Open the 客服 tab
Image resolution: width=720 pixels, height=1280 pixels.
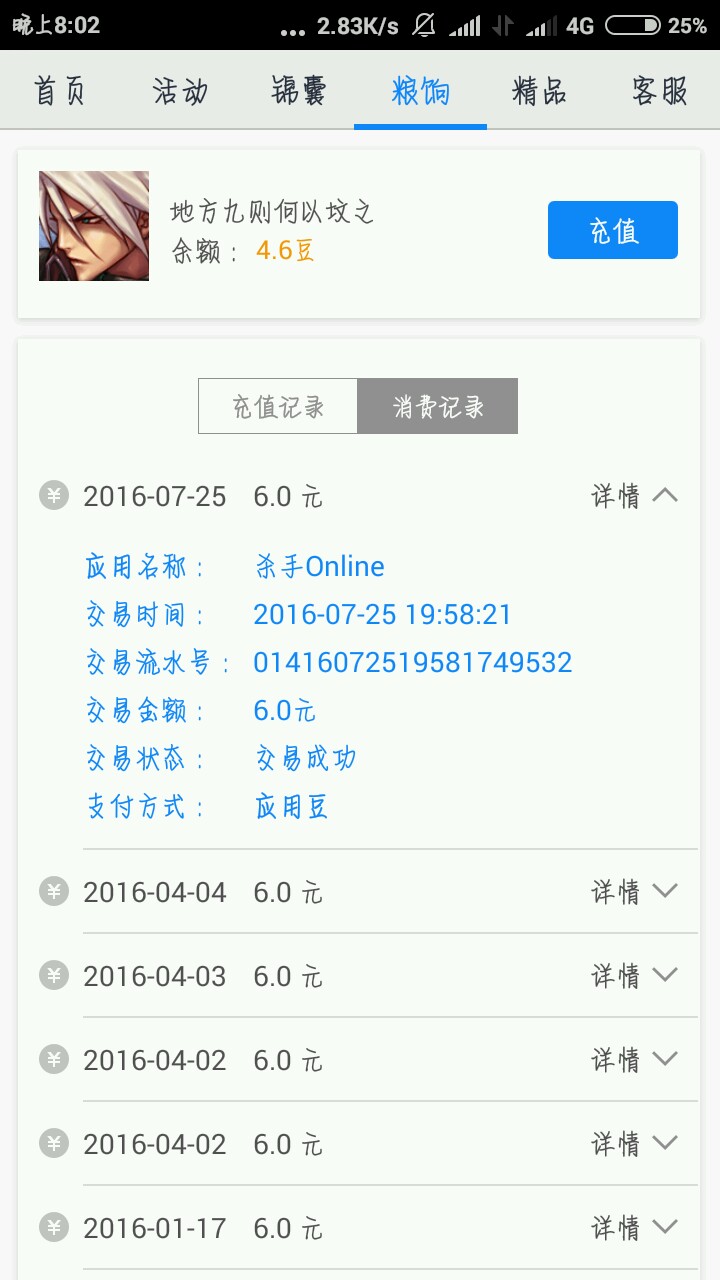pos(660,91)
